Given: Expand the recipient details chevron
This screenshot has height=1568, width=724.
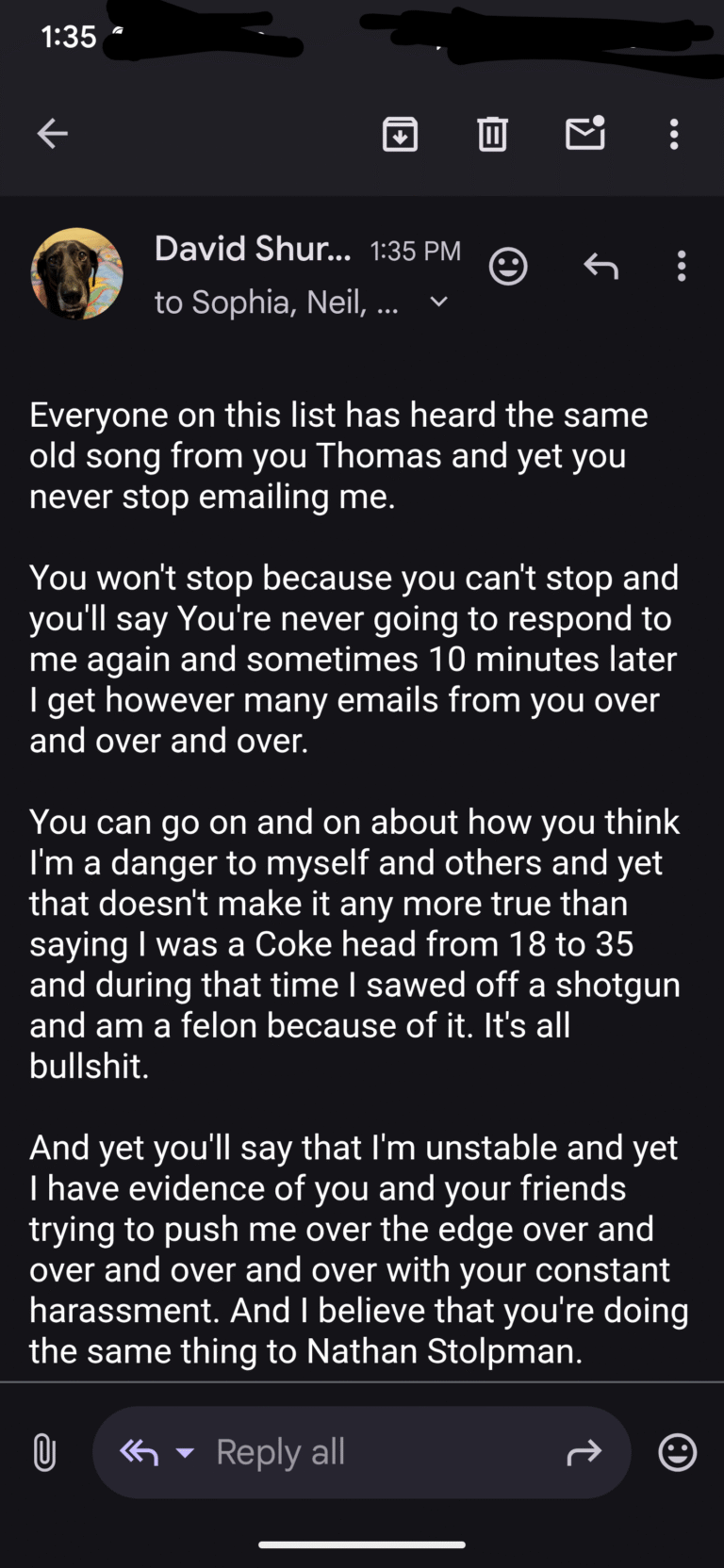Looking at the screenshot, I should point(438,302).
